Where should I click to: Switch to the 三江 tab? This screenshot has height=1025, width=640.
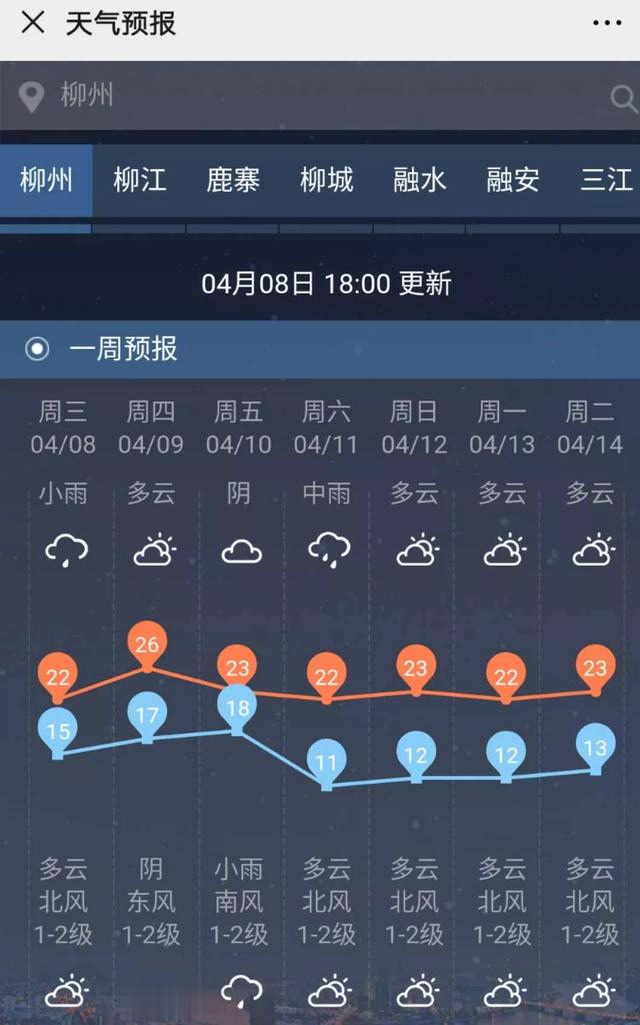(605, 180)
